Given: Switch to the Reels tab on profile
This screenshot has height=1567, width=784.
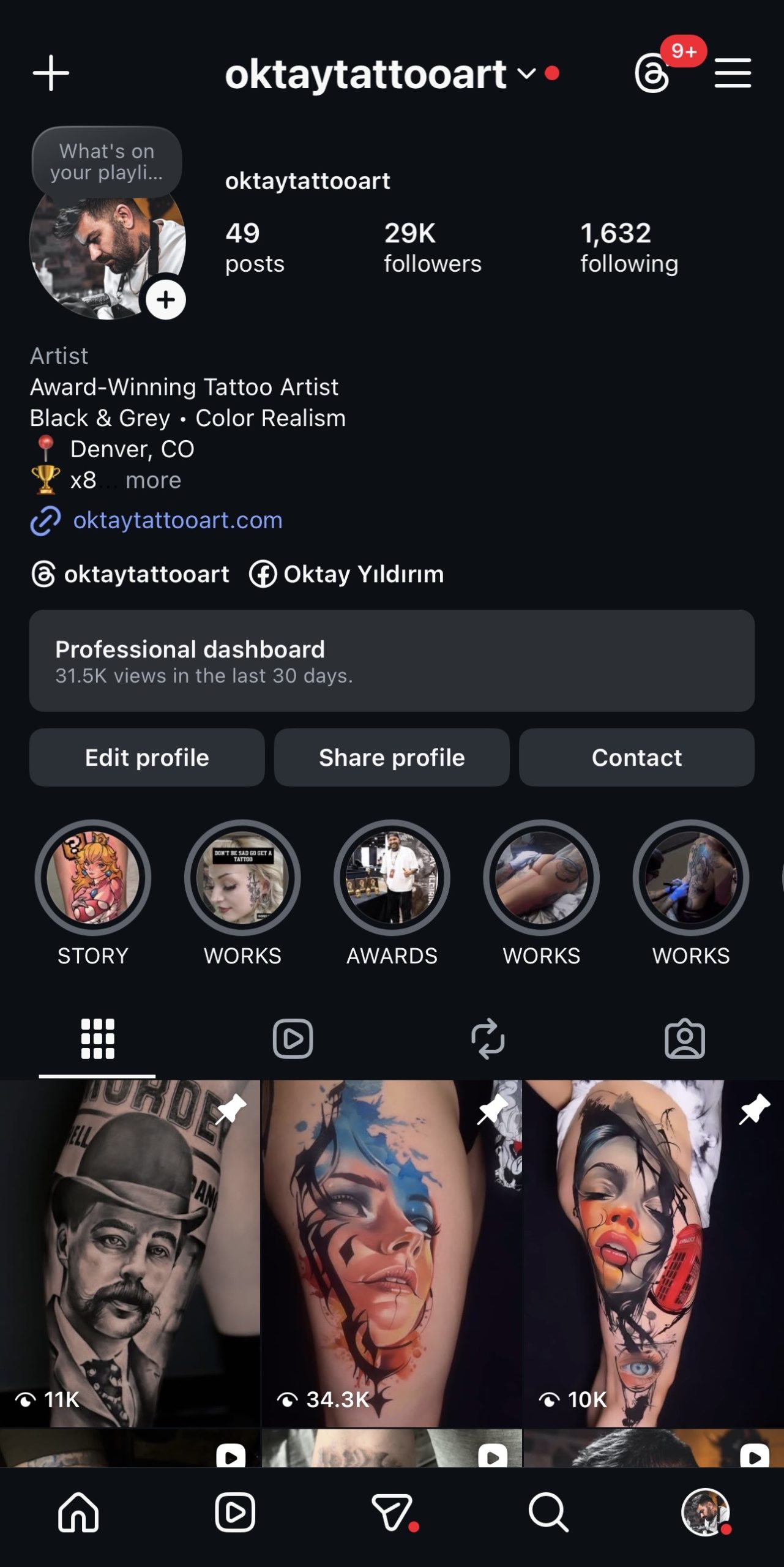Looking at the screenshot, I should (294, 1038).
